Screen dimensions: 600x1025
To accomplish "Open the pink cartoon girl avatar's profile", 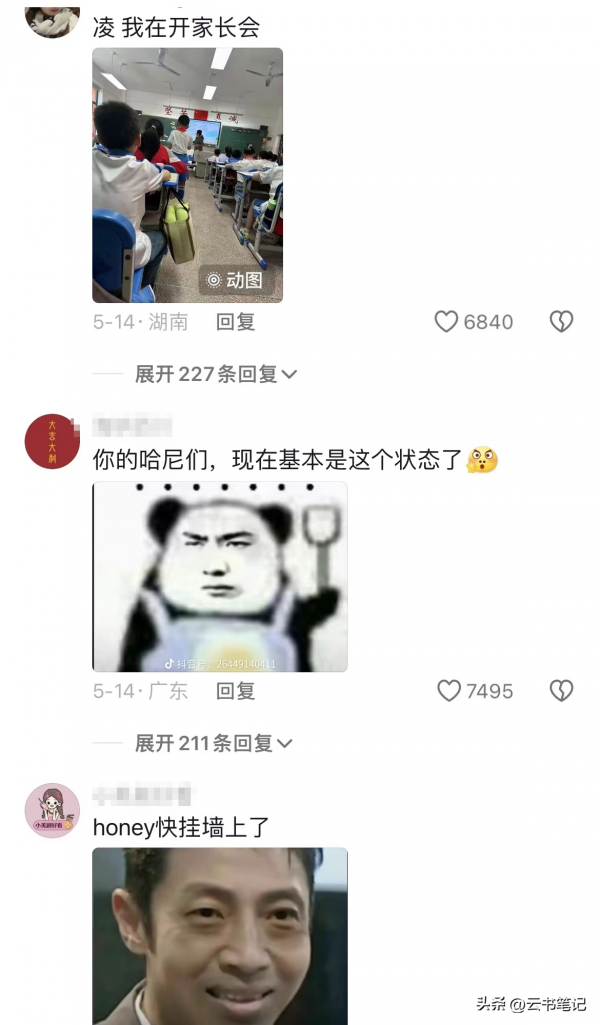I will 52,810.
